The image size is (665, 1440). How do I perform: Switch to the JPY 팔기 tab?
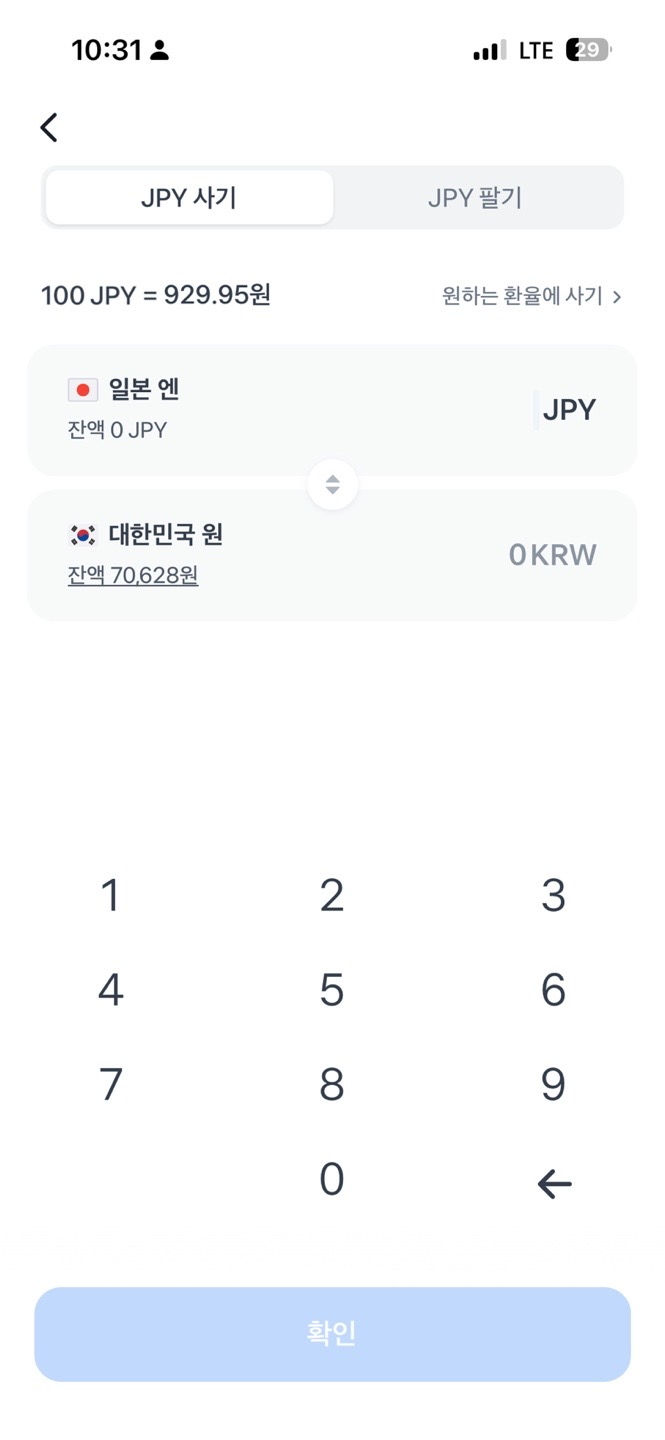(x=475, y=197)
